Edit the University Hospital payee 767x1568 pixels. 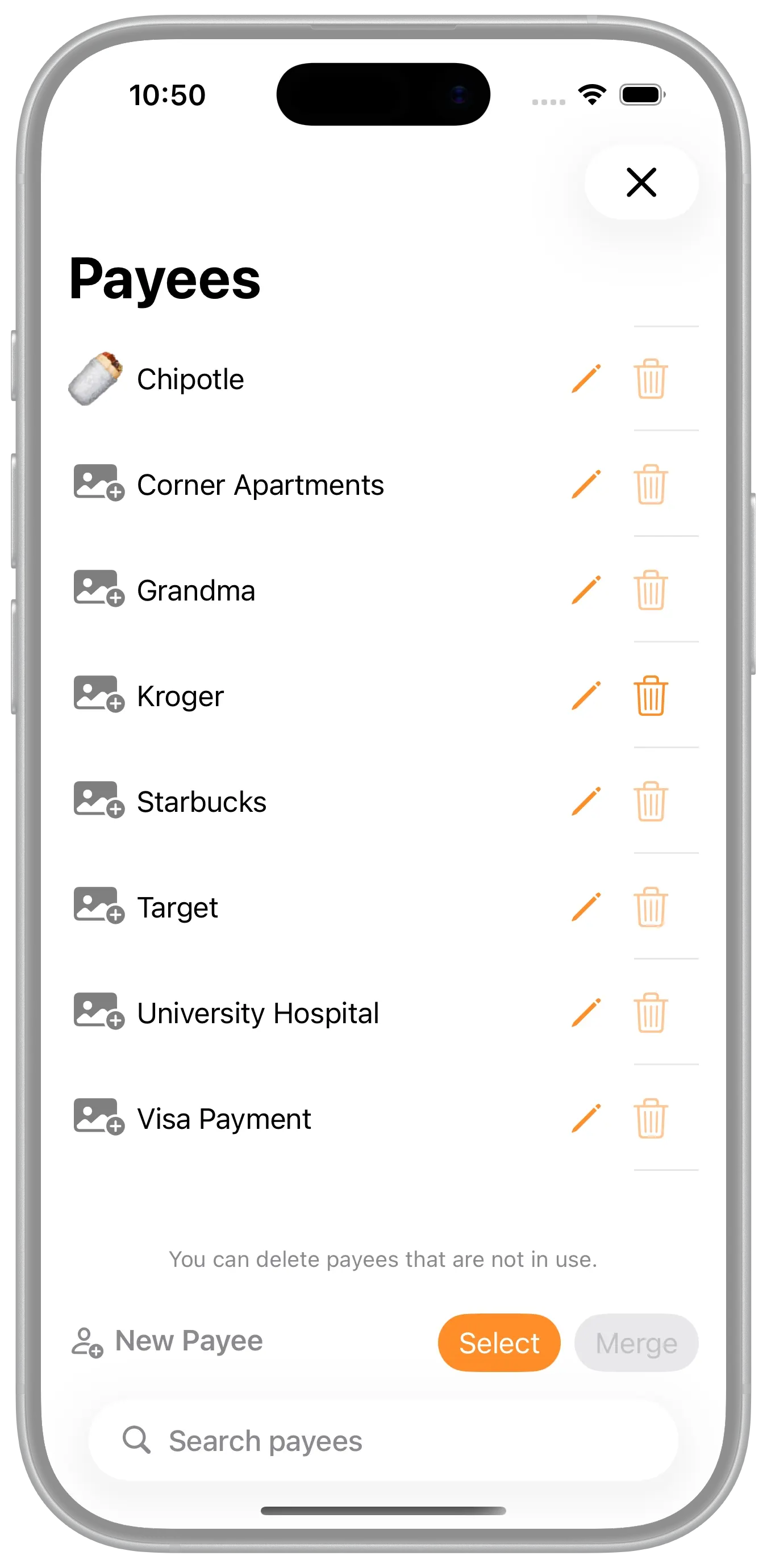coord(586,1013)
